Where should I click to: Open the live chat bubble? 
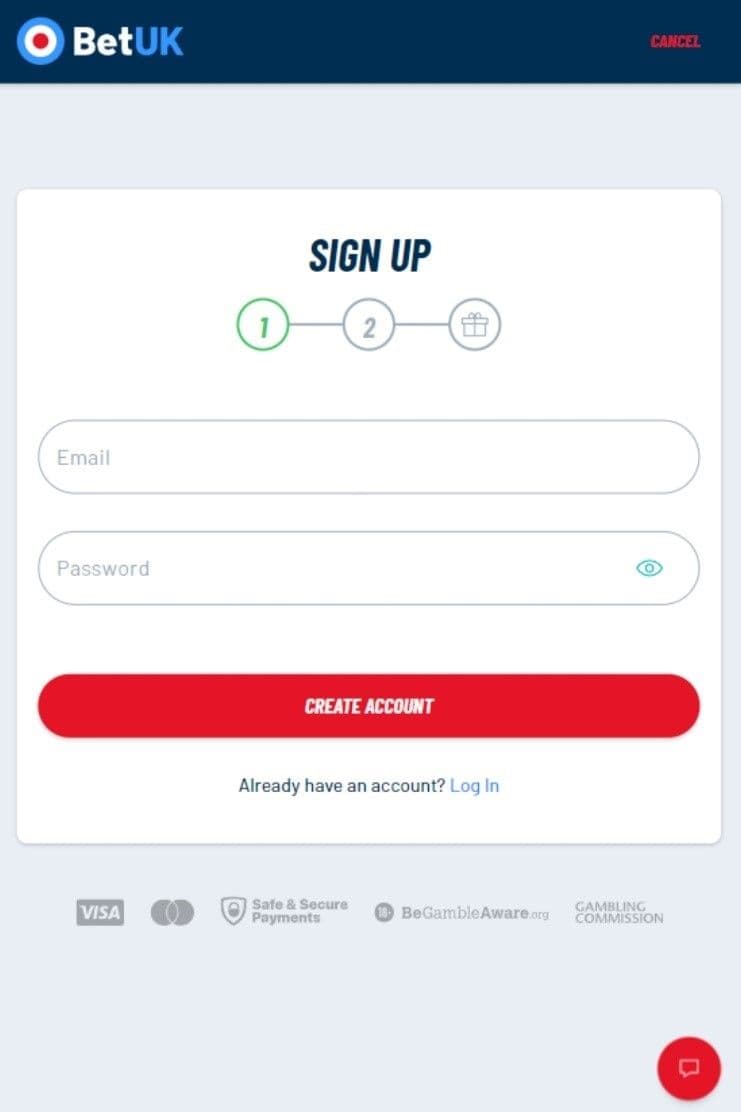coord(689,1068)
